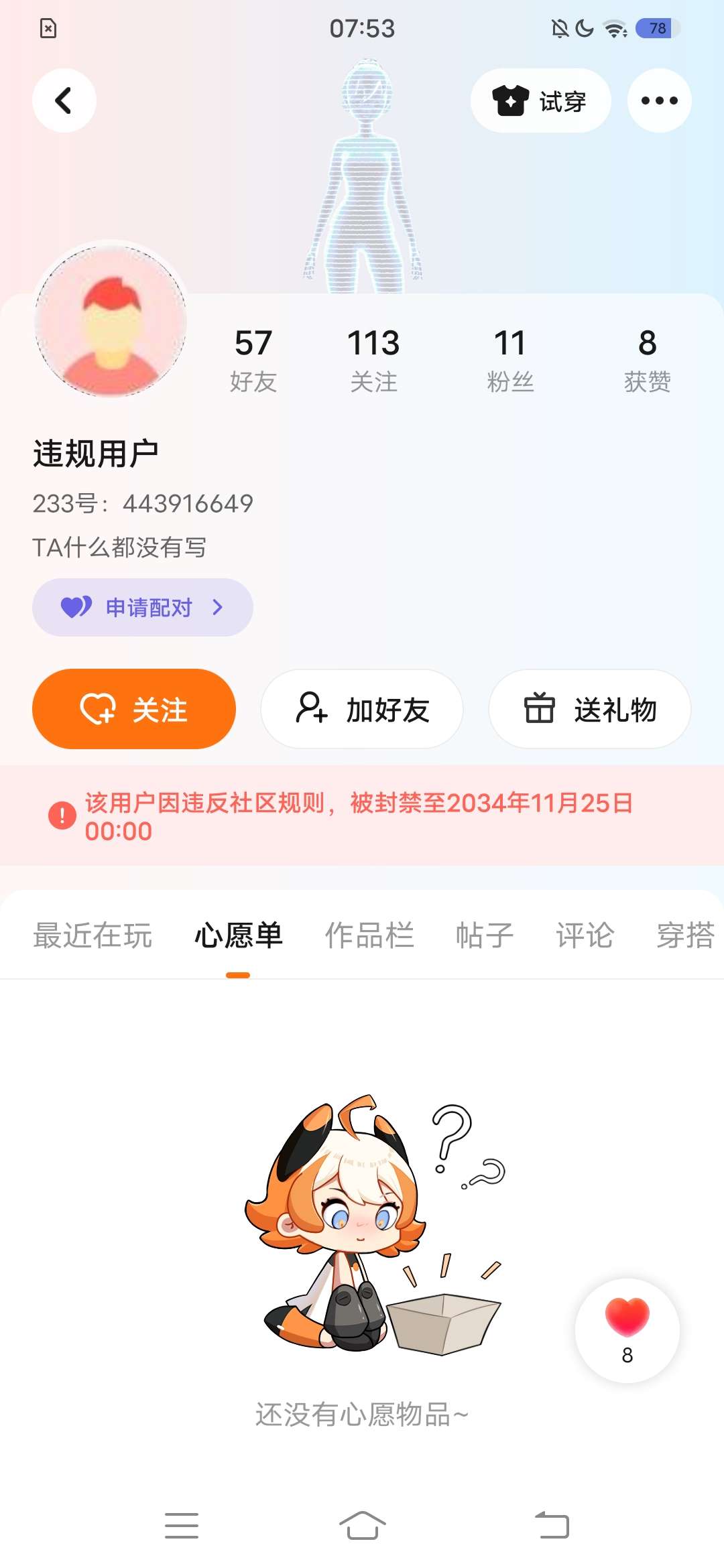Select the 心愿单 wishlist tab

238,935
